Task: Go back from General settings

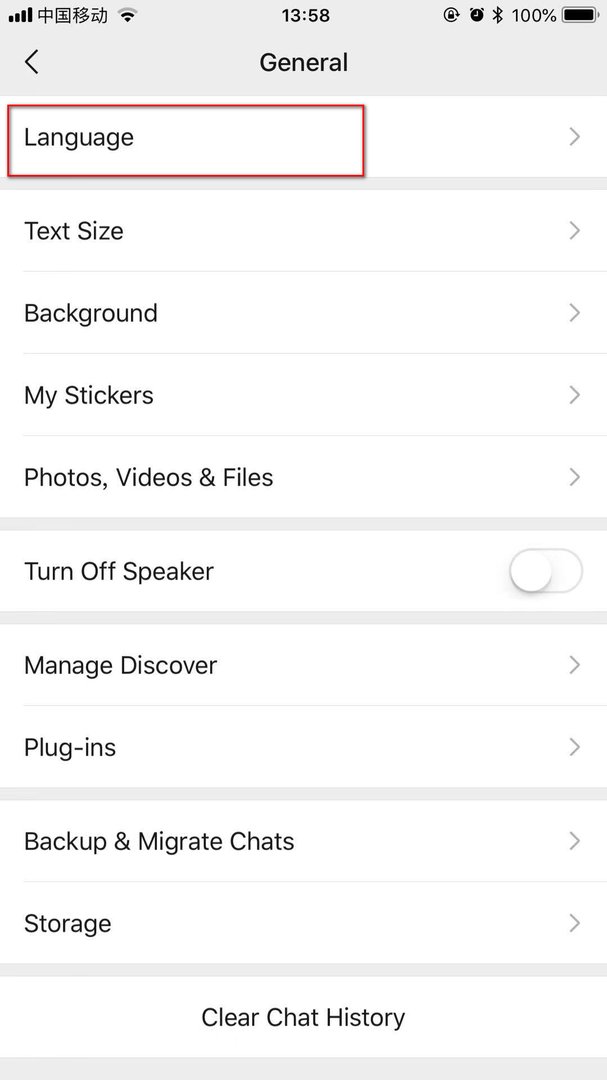Action: pyautogui.click(x=32, y=62)
